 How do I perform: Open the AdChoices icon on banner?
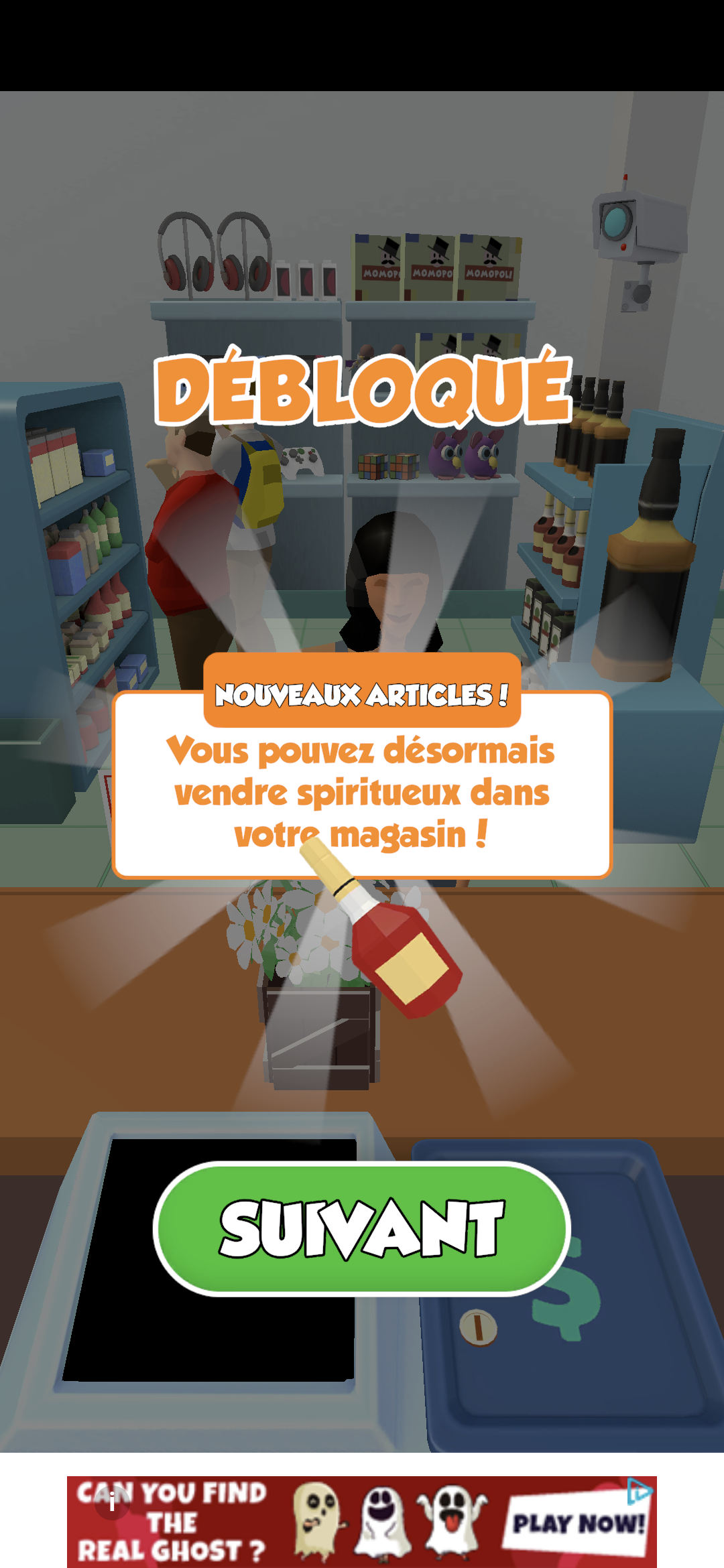coord(639,1492)
